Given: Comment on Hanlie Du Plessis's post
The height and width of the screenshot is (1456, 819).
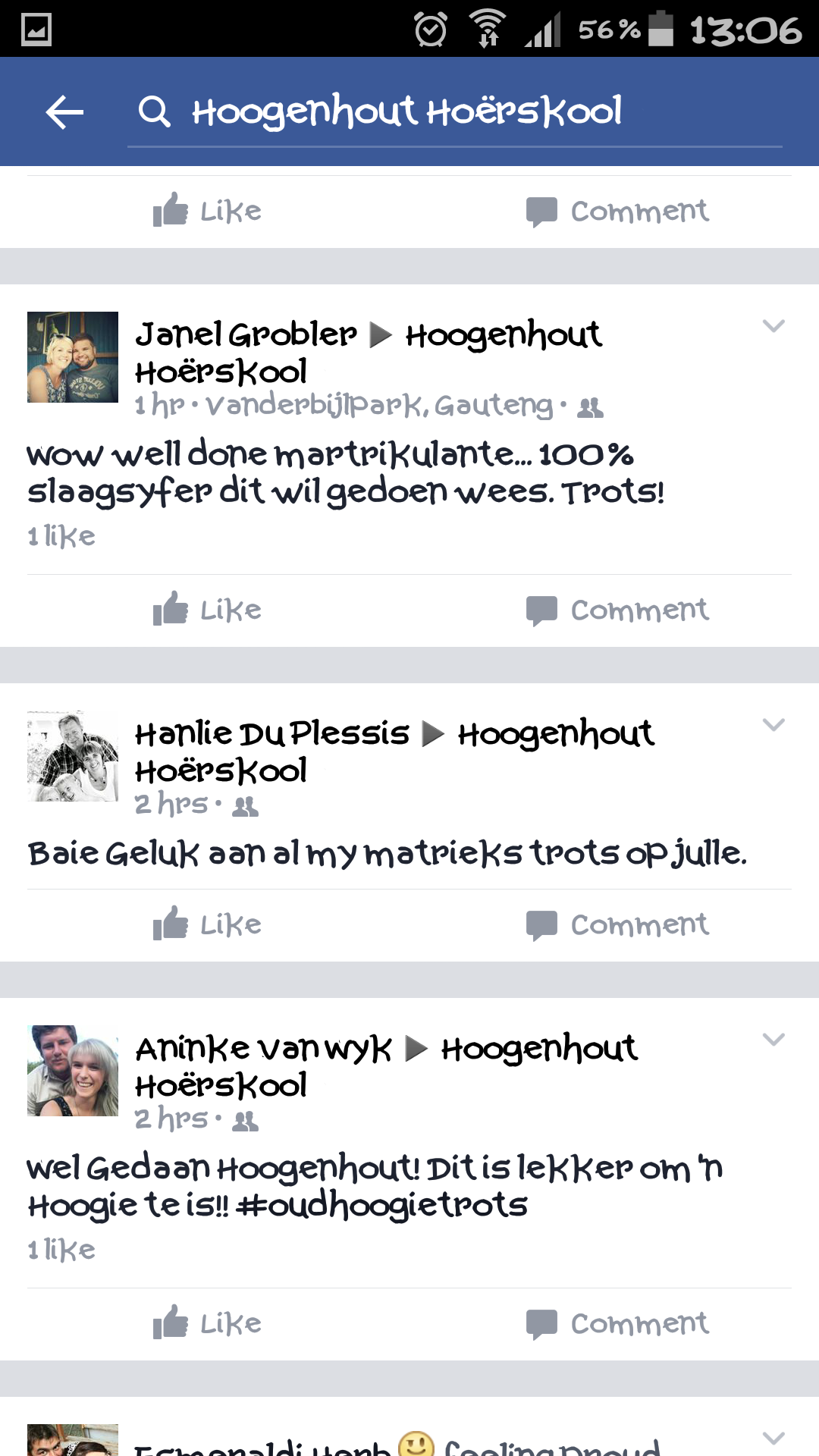Looking at the screenshot, I should point(617,925).
